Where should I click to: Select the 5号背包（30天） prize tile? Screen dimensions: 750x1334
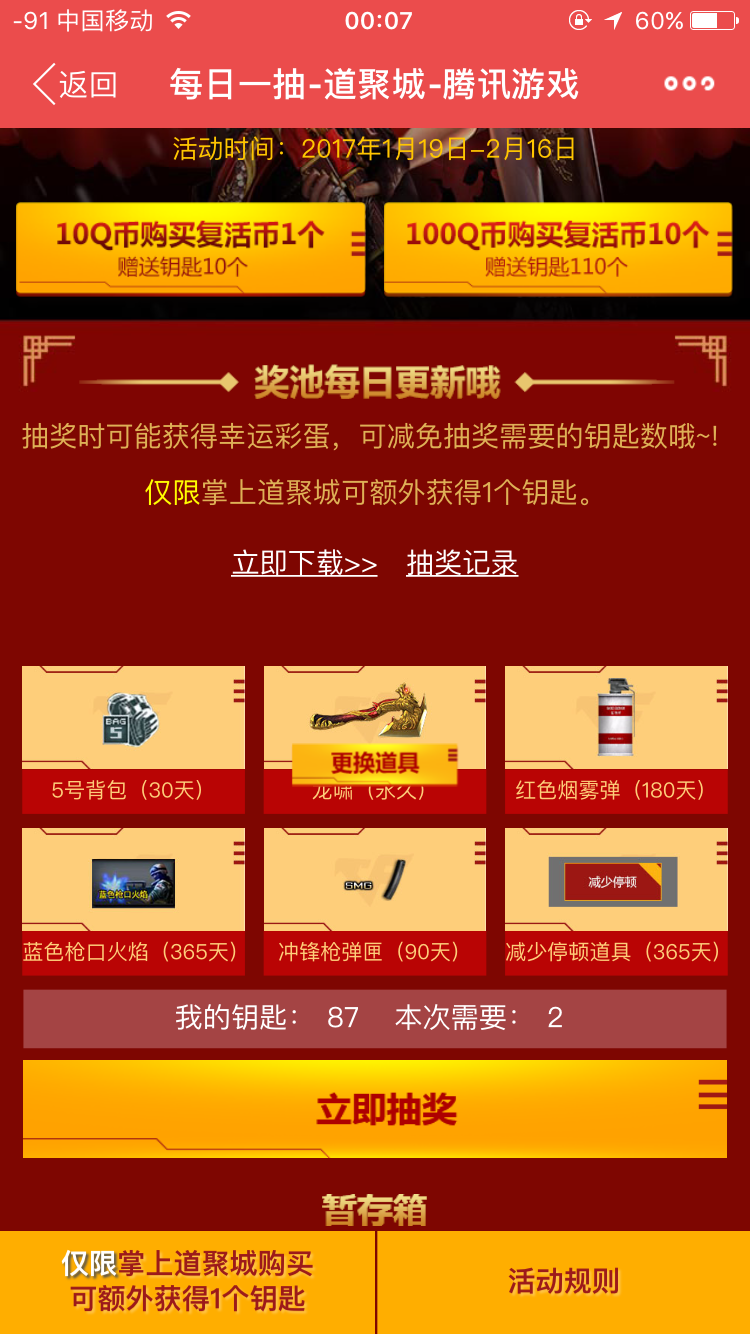(133, 740)
